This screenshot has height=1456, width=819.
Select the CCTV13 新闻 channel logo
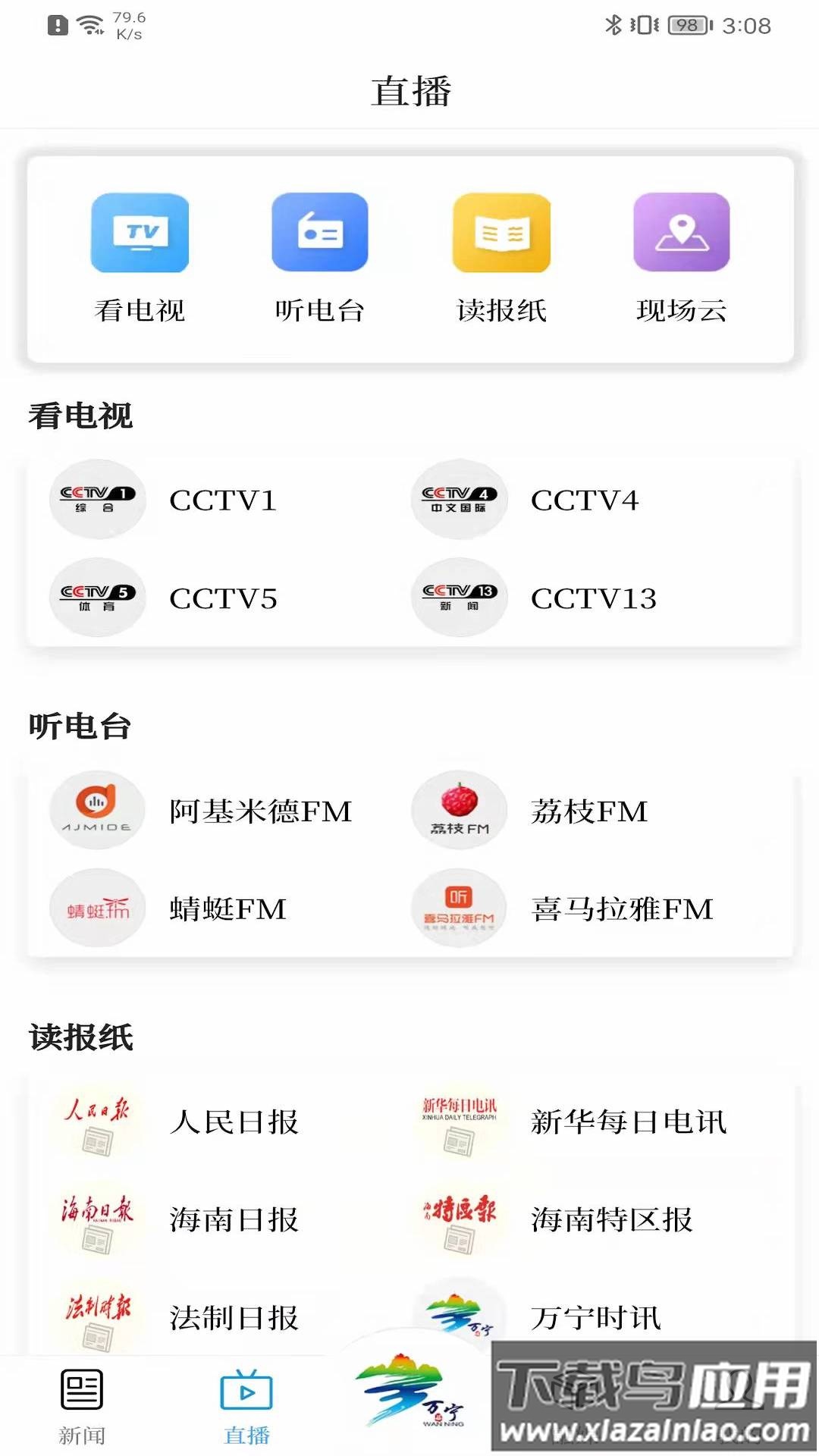458,598
